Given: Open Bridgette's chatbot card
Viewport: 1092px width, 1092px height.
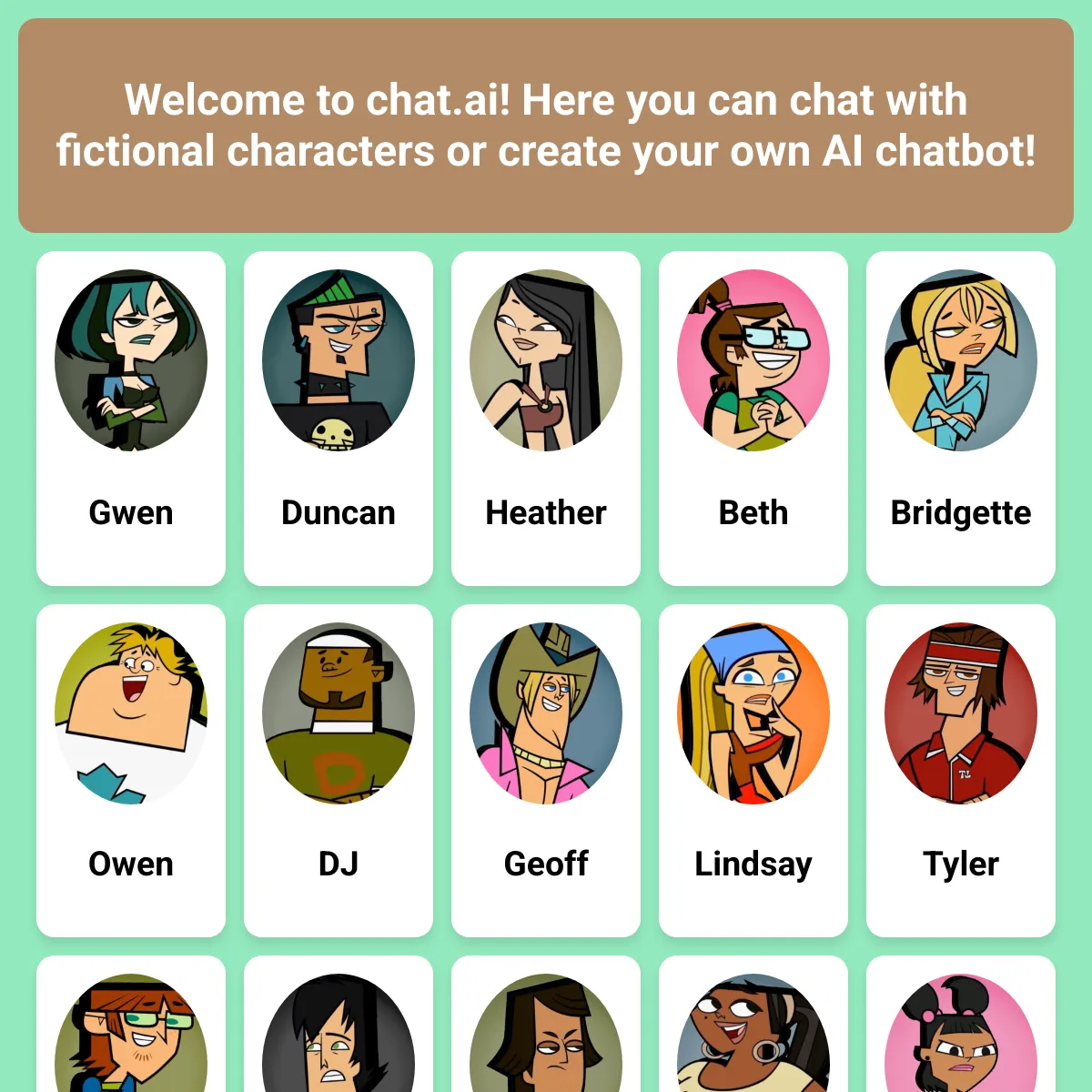Looking at the screenshot, I should pos(961,419).
